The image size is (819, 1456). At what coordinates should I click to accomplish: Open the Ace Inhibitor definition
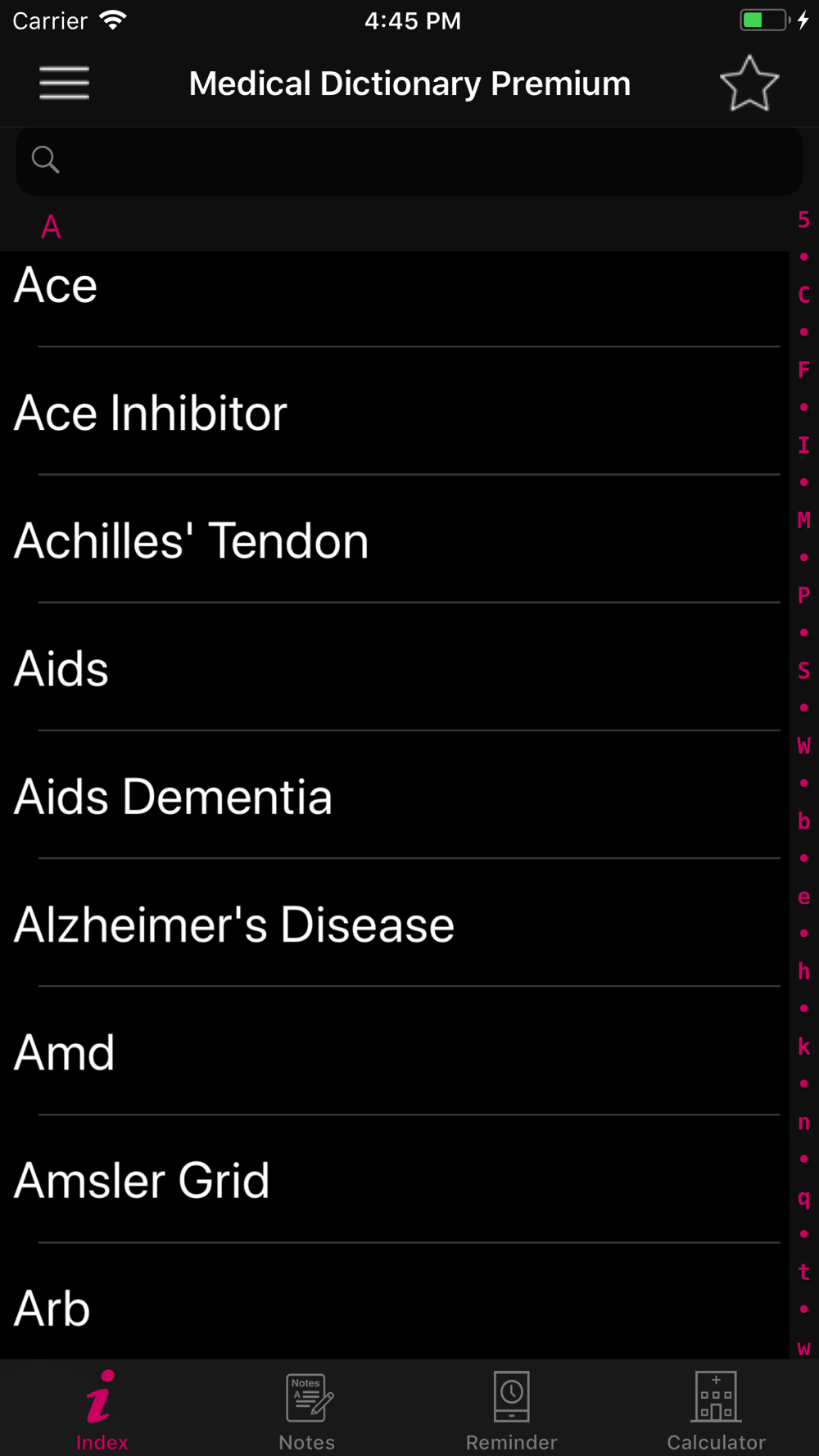395,412
